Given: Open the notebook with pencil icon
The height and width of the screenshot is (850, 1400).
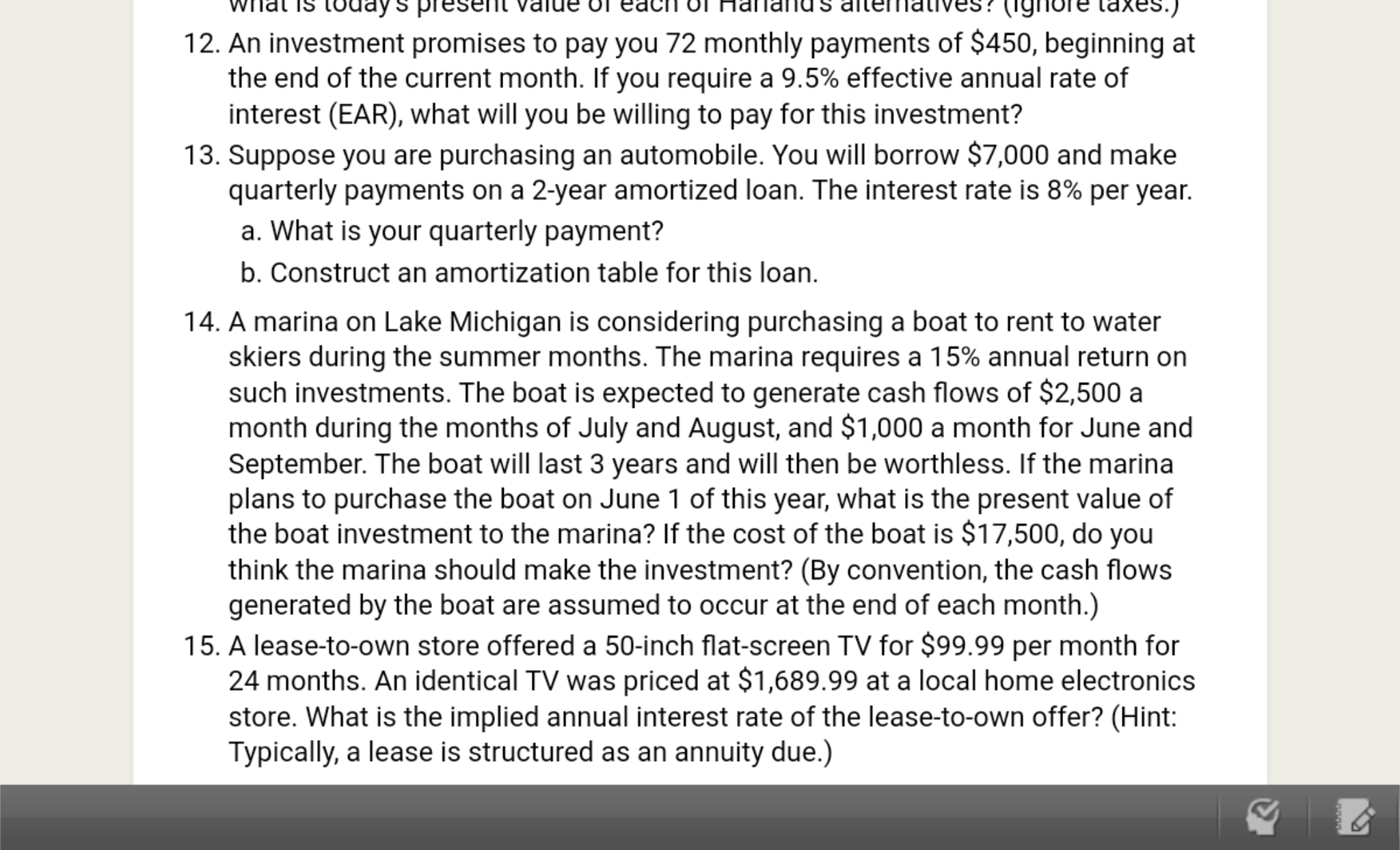Looking at the screenshot, I should 1354,817.
